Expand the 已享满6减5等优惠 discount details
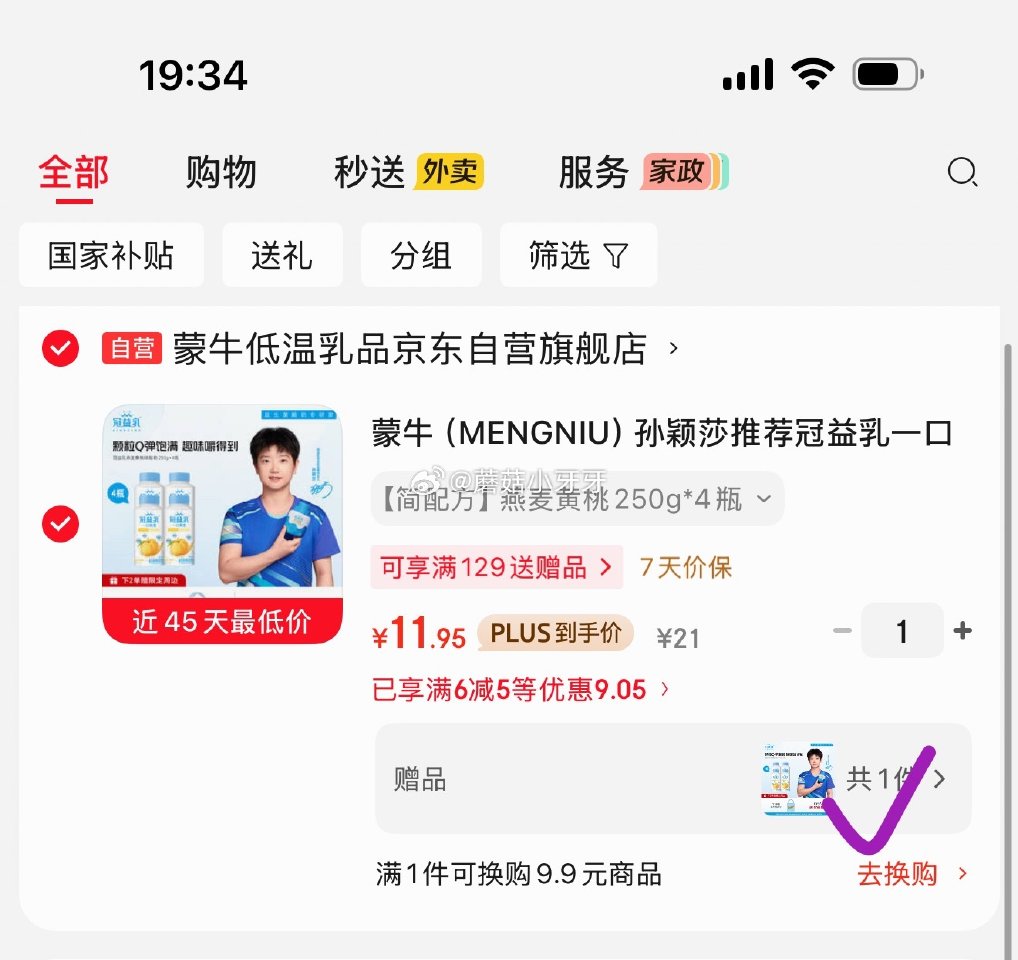 click(x=520, y=689)
